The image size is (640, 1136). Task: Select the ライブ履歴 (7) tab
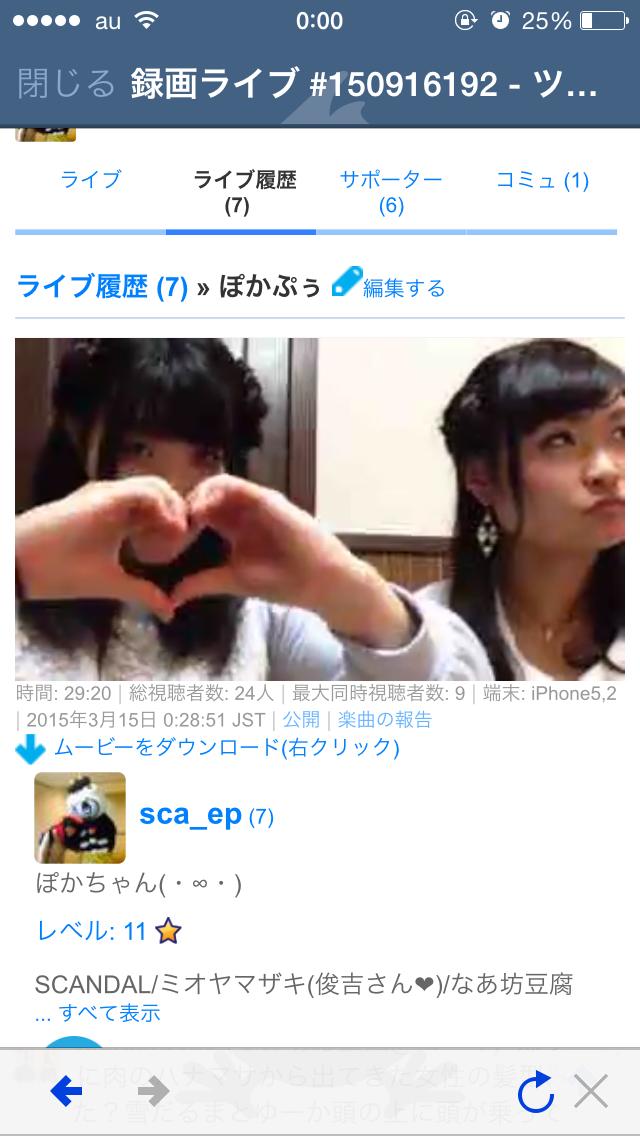click(x=245, y=193)
